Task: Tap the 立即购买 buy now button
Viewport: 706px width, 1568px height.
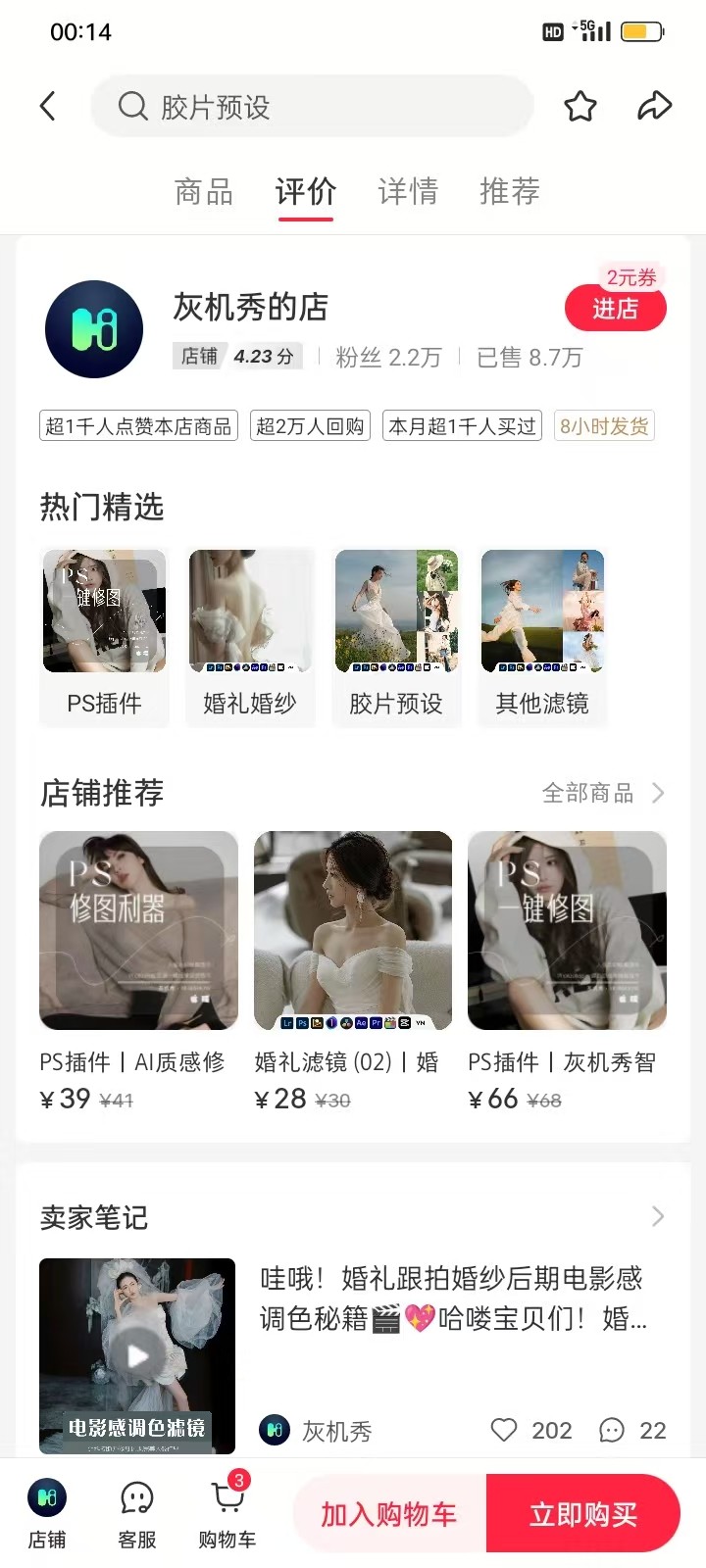Action: click(x=583, y=1513)
